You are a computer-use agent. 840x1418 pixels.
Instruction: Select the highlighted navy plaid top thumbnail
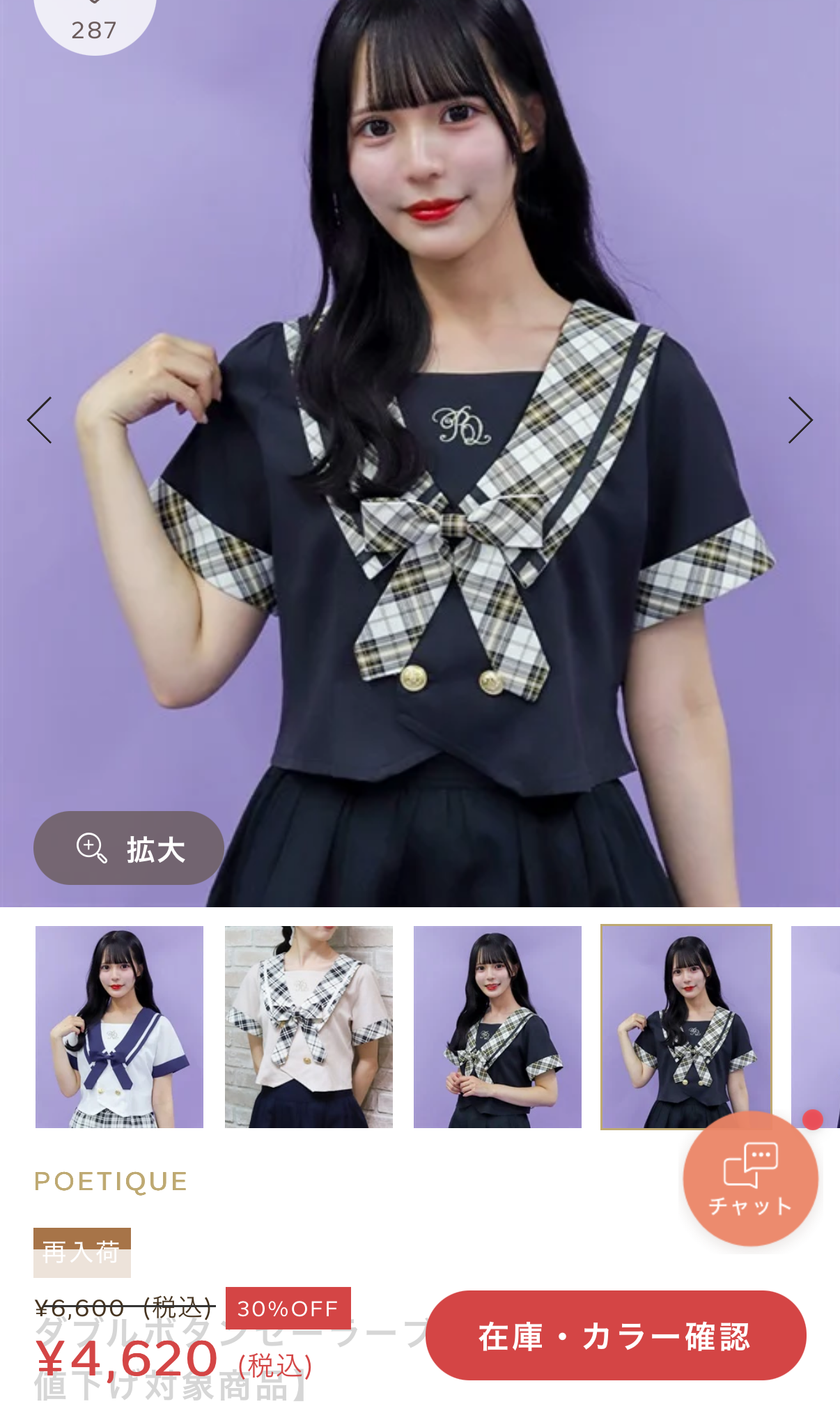[x=686, y=1026]
